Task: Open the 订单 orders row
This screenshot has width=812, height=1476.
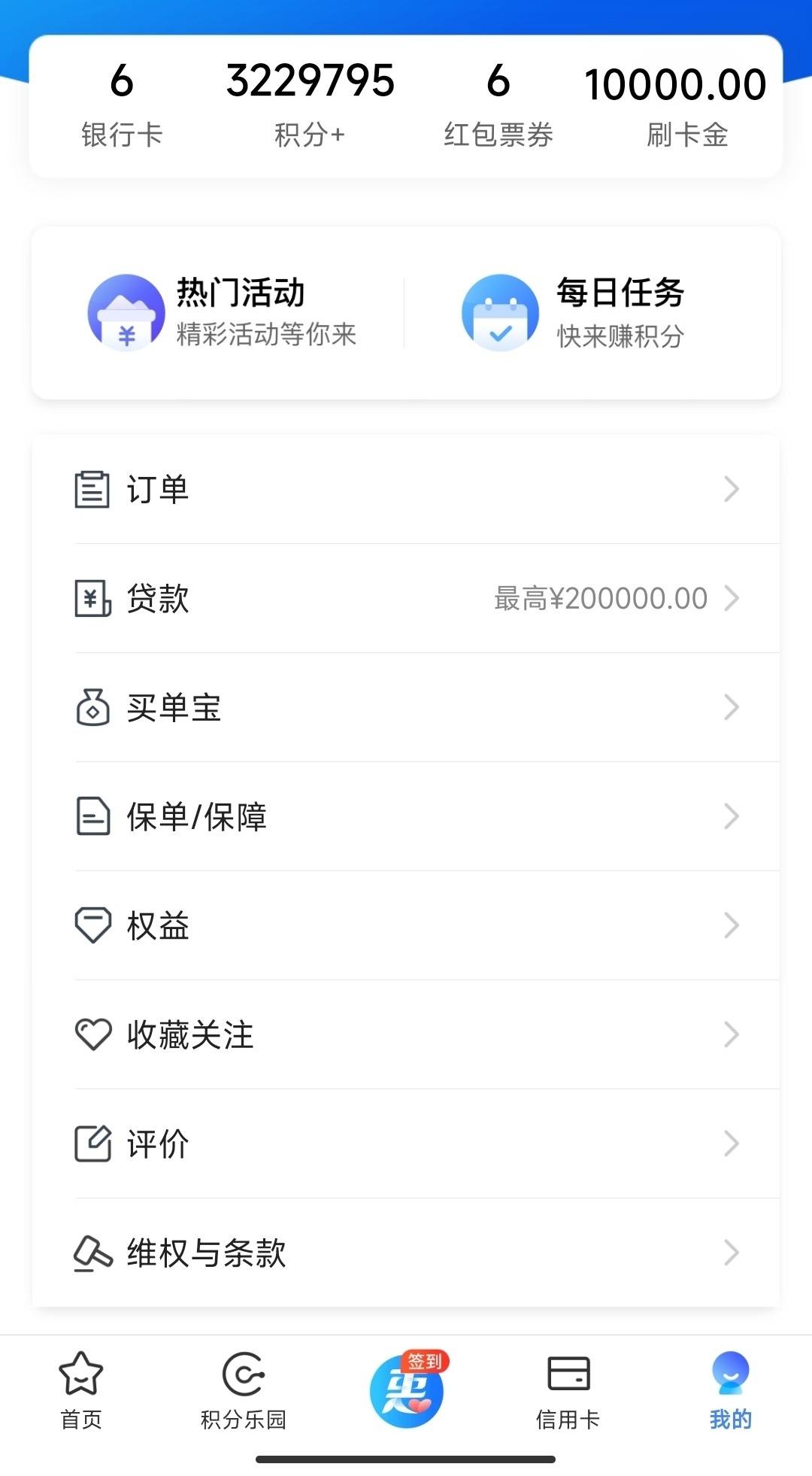Action: (x=406, y=489)
